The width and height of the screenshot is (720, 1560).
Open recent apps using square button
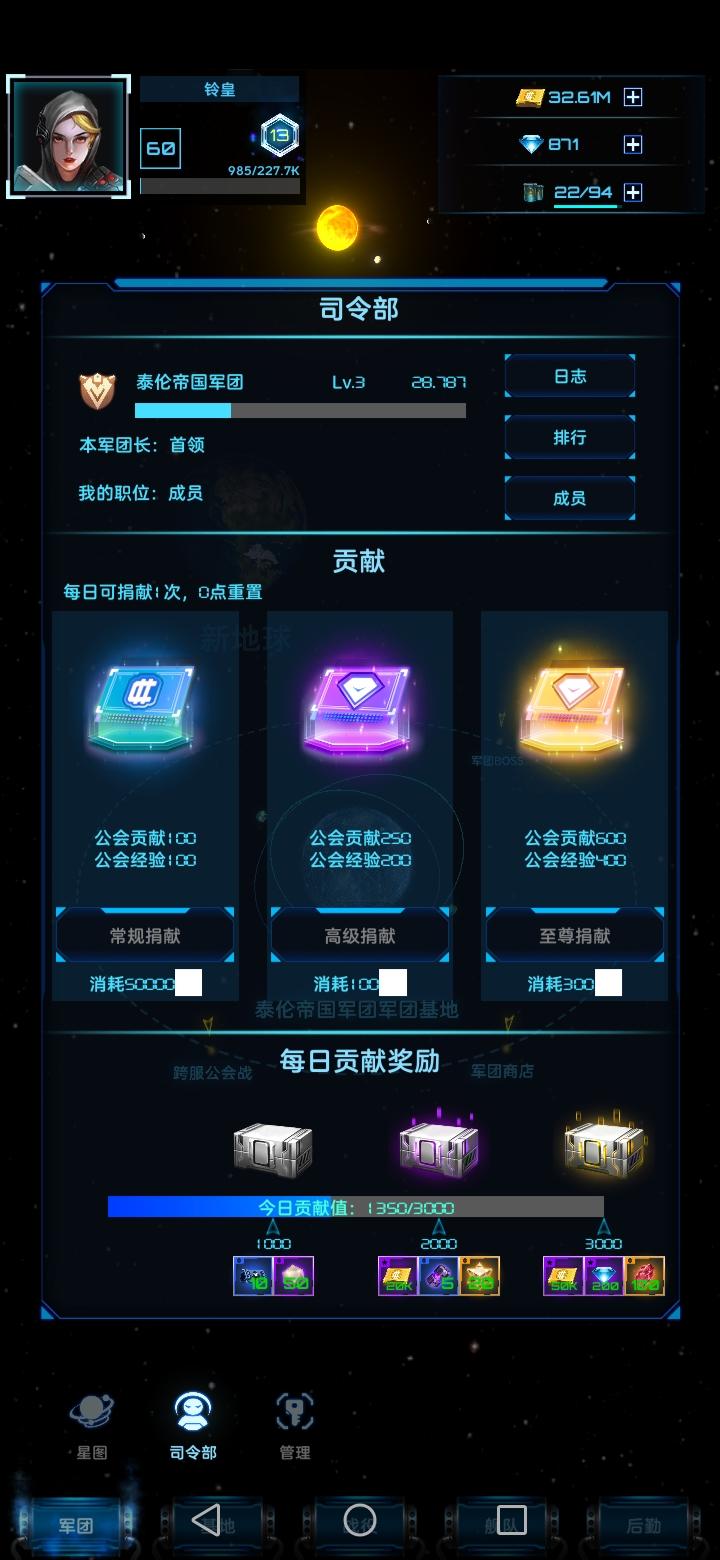[x=511, y=1519]
